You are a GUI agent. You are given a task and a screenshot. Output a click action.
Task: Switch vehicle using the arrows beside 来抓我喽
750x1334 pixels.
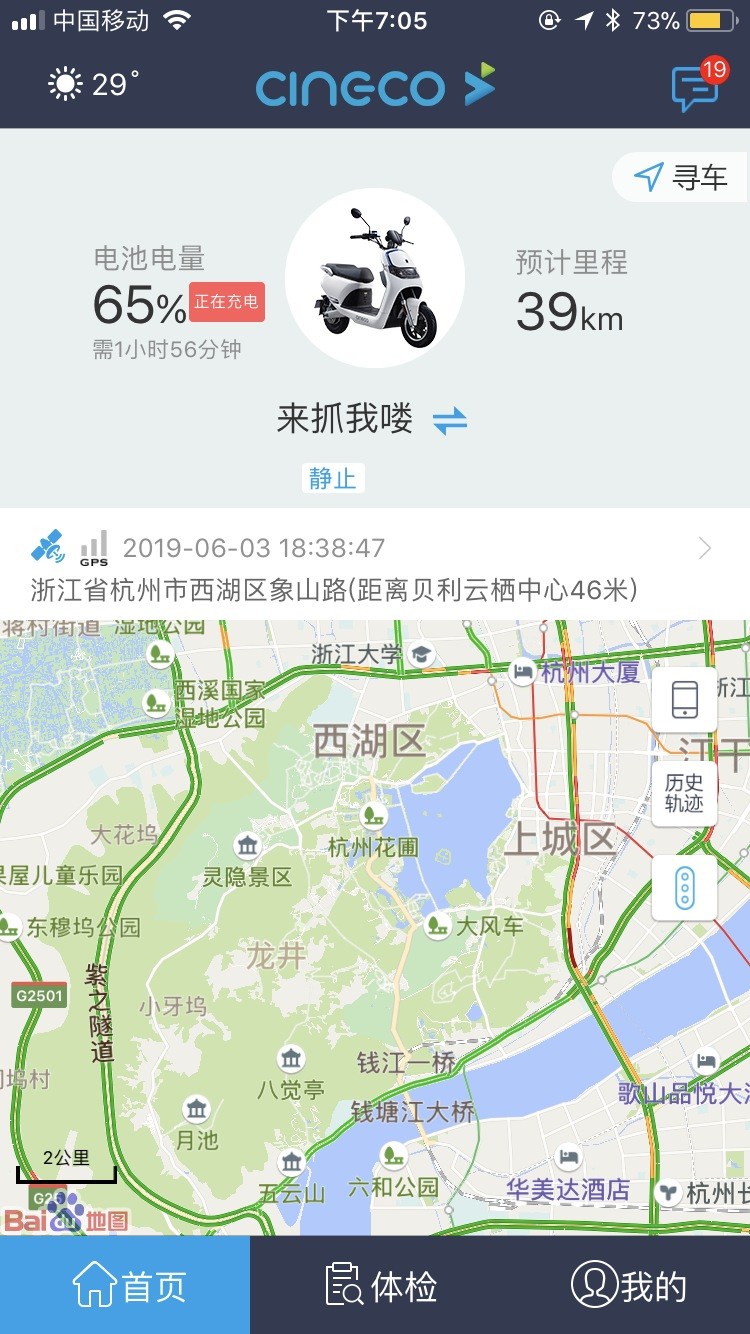coord(450,421)
